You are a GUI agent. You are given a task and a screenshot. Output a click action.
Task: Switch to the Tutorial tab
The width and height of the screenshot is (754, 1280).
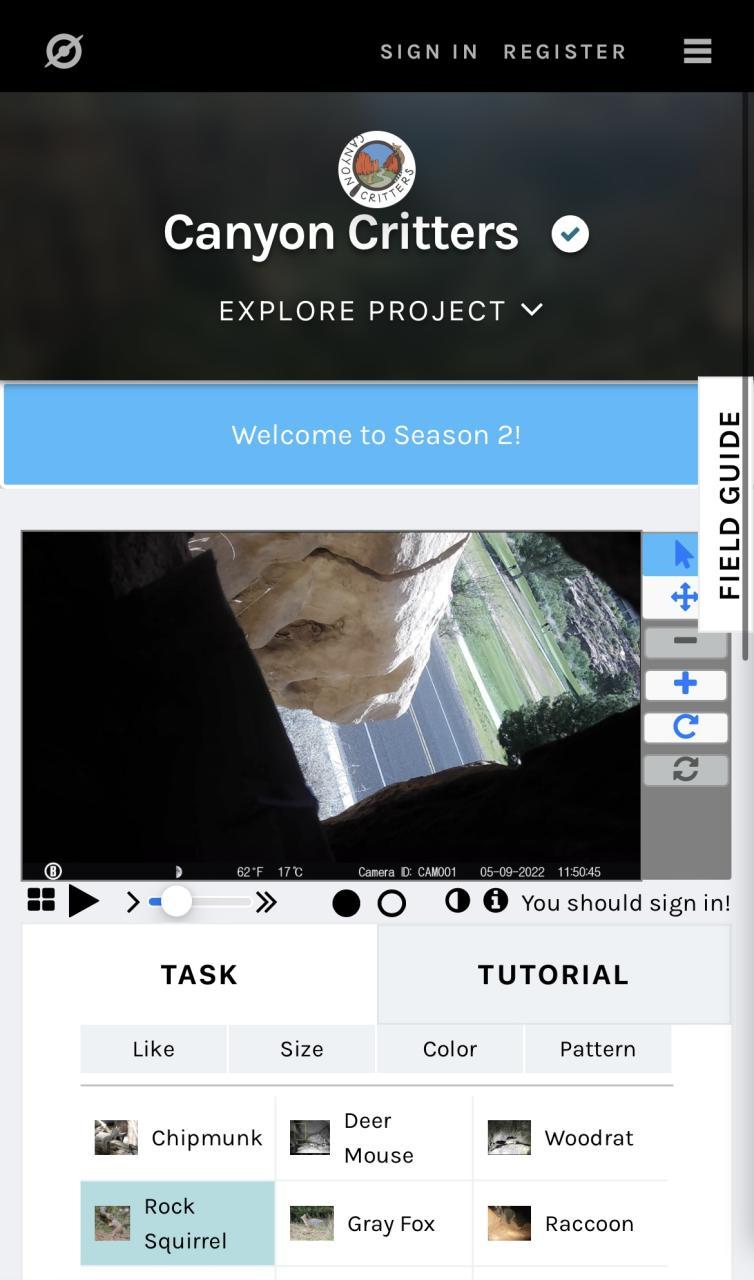coord(553,974)
